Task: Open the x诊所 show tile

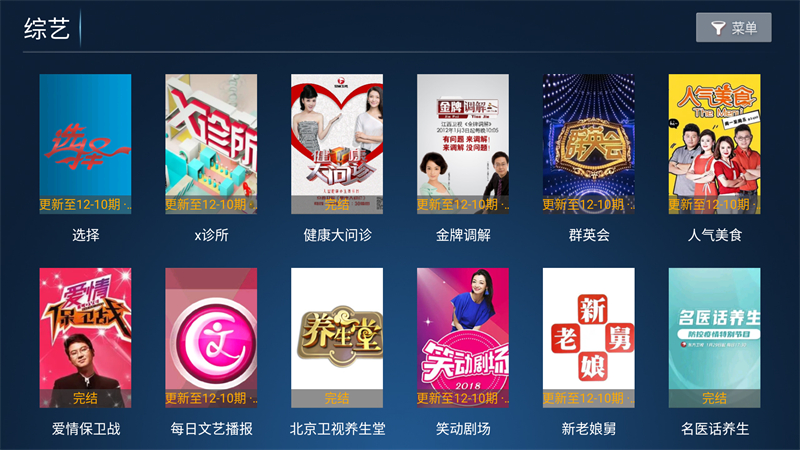Action: (211, 144)
